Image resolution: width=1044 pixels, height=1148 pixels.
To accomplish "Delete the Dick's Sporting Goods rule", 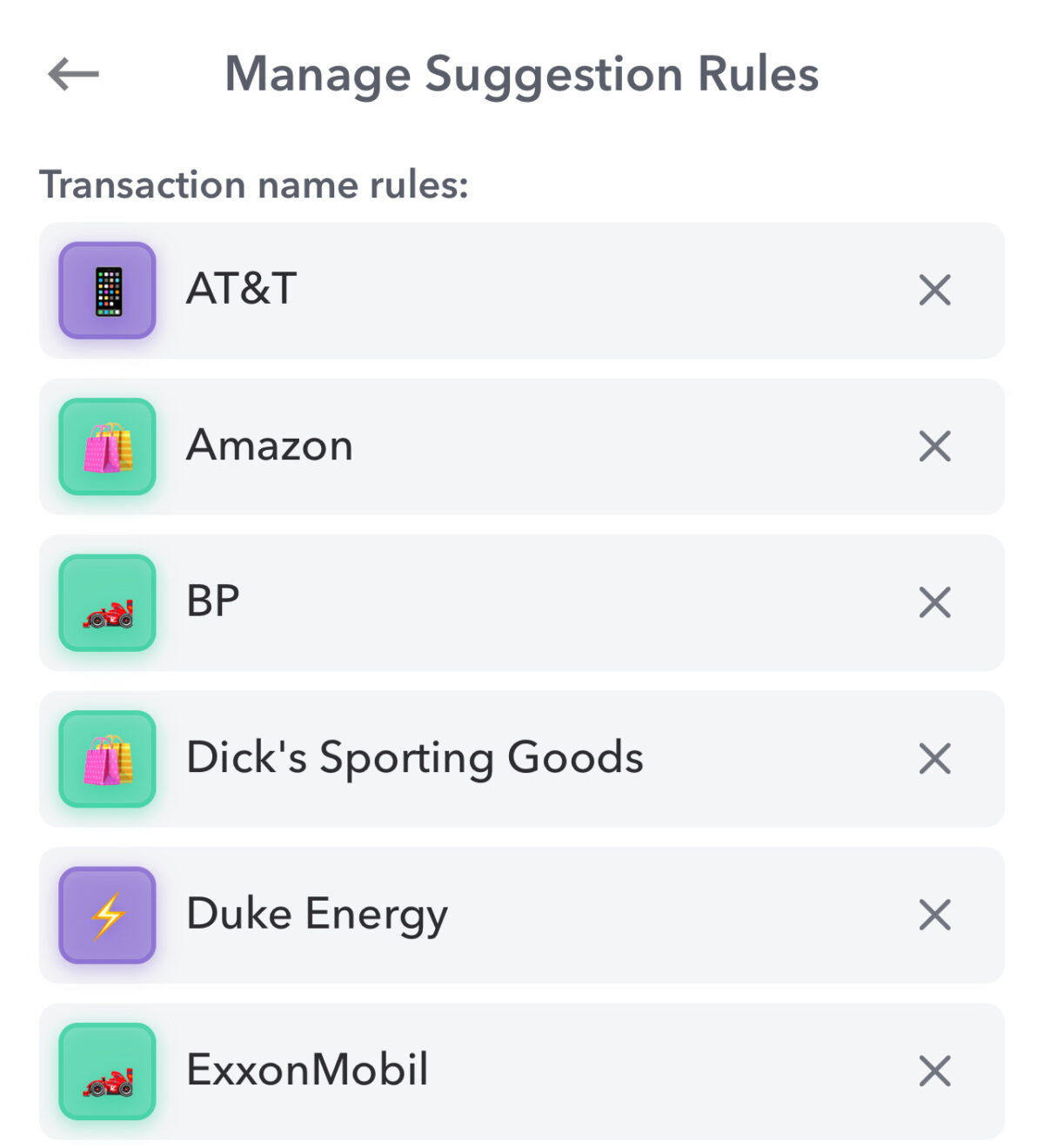I will [x=936, y=758].
